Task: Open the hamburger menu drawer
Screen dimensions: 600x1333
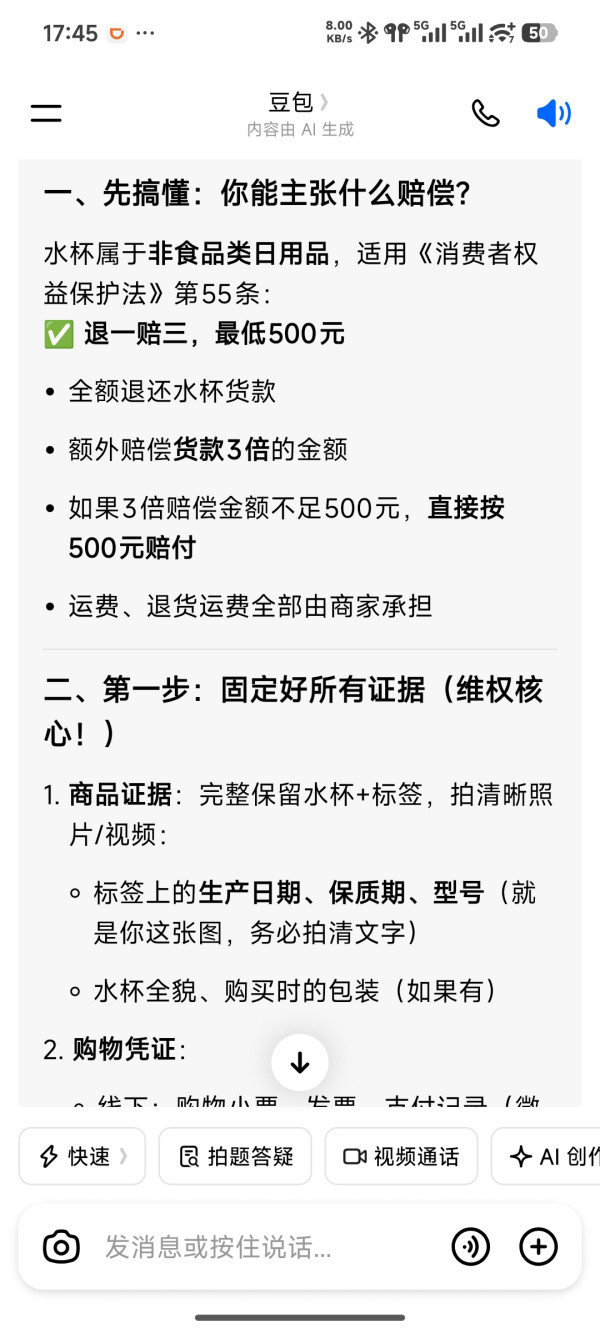Action: [46, 113]
